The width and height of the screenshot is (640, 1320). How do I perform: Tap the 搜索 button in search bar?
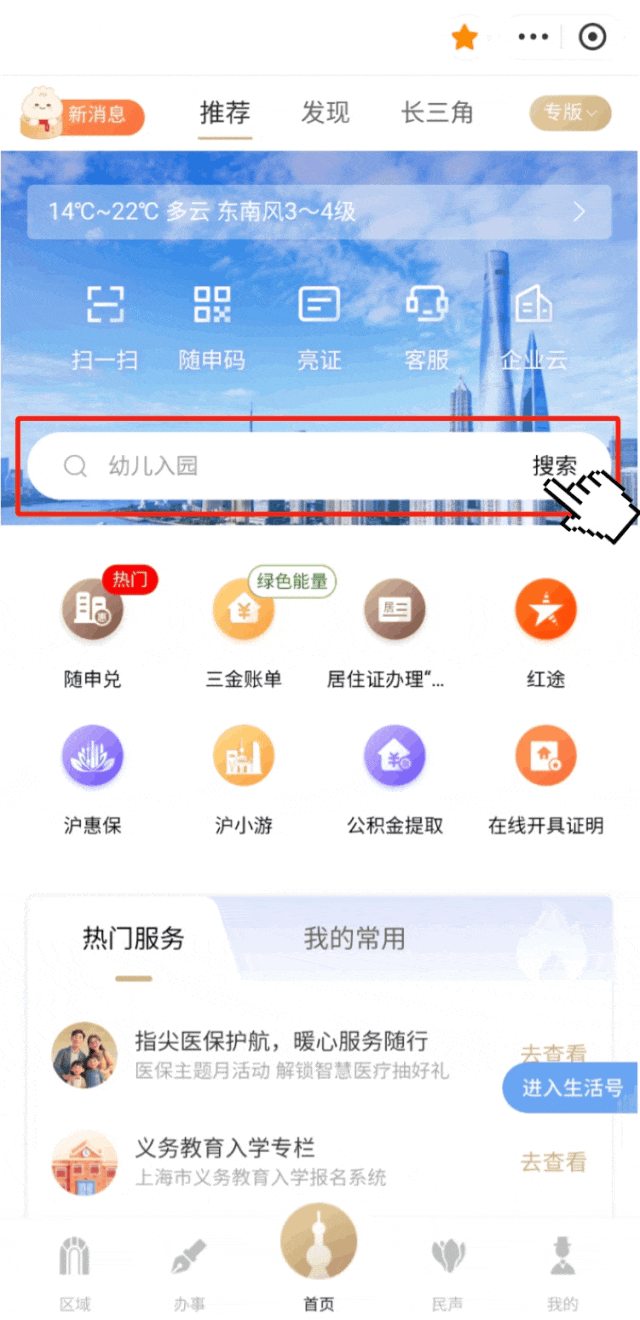[554, 466]
